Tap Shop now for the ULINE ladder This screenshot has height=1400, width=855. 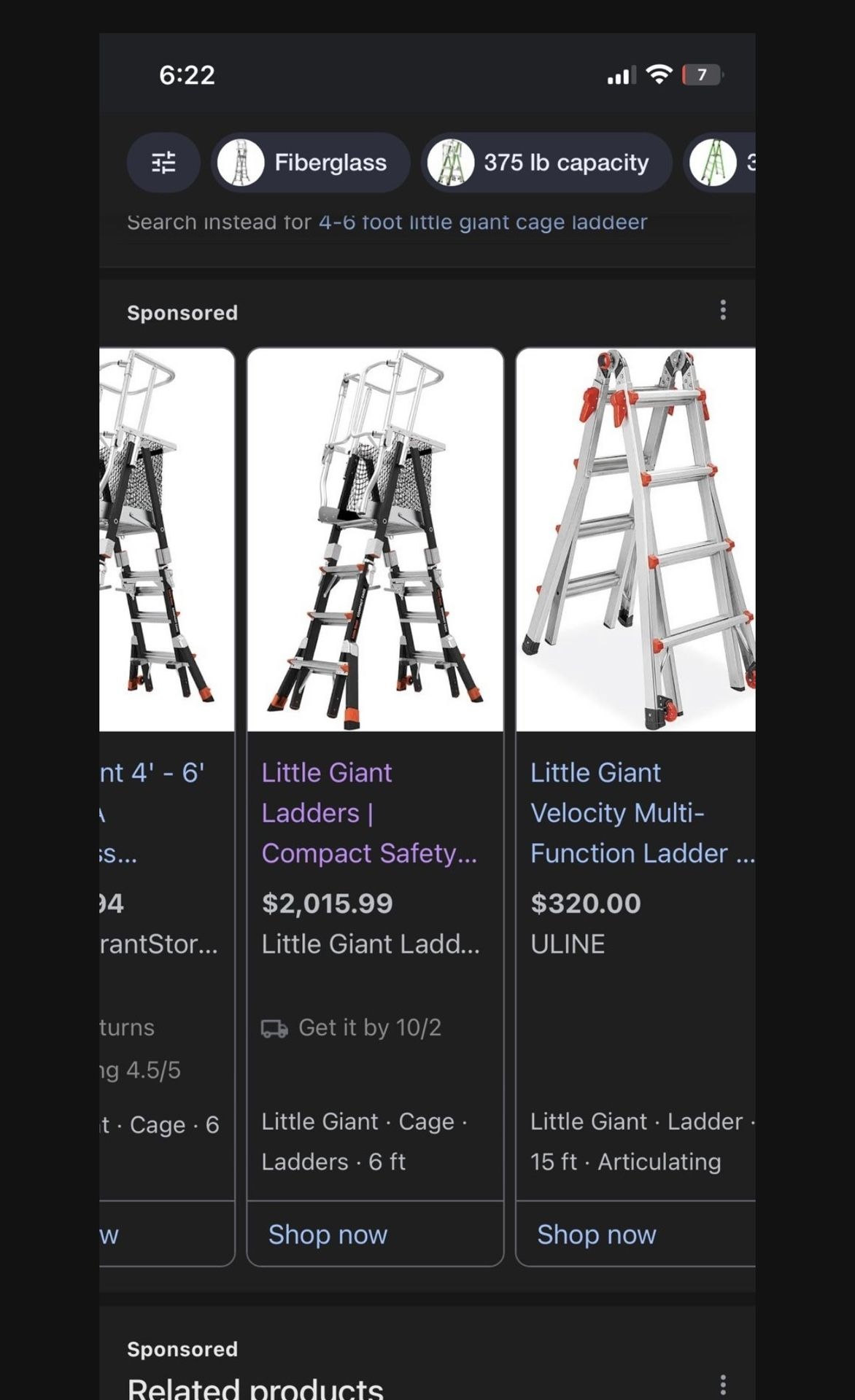click(596, 1234)
